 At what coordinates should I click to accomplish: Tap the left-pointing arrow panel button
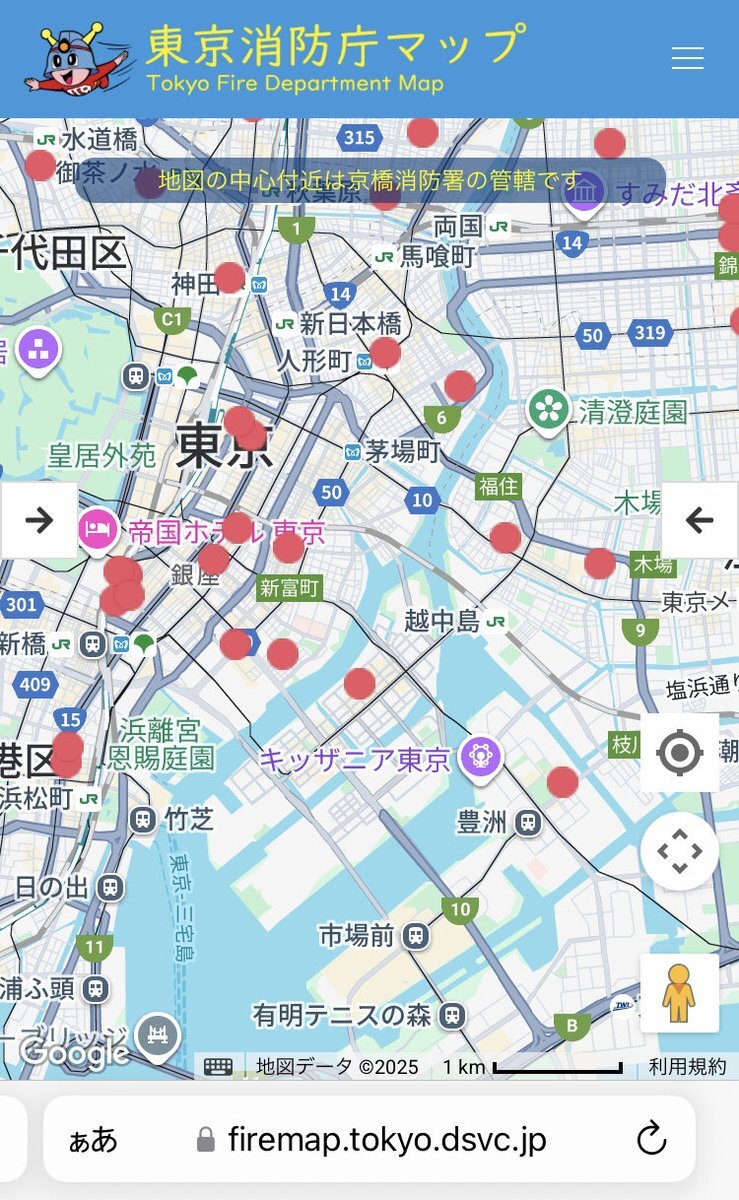pyautogui.click(x=700, y=520)
